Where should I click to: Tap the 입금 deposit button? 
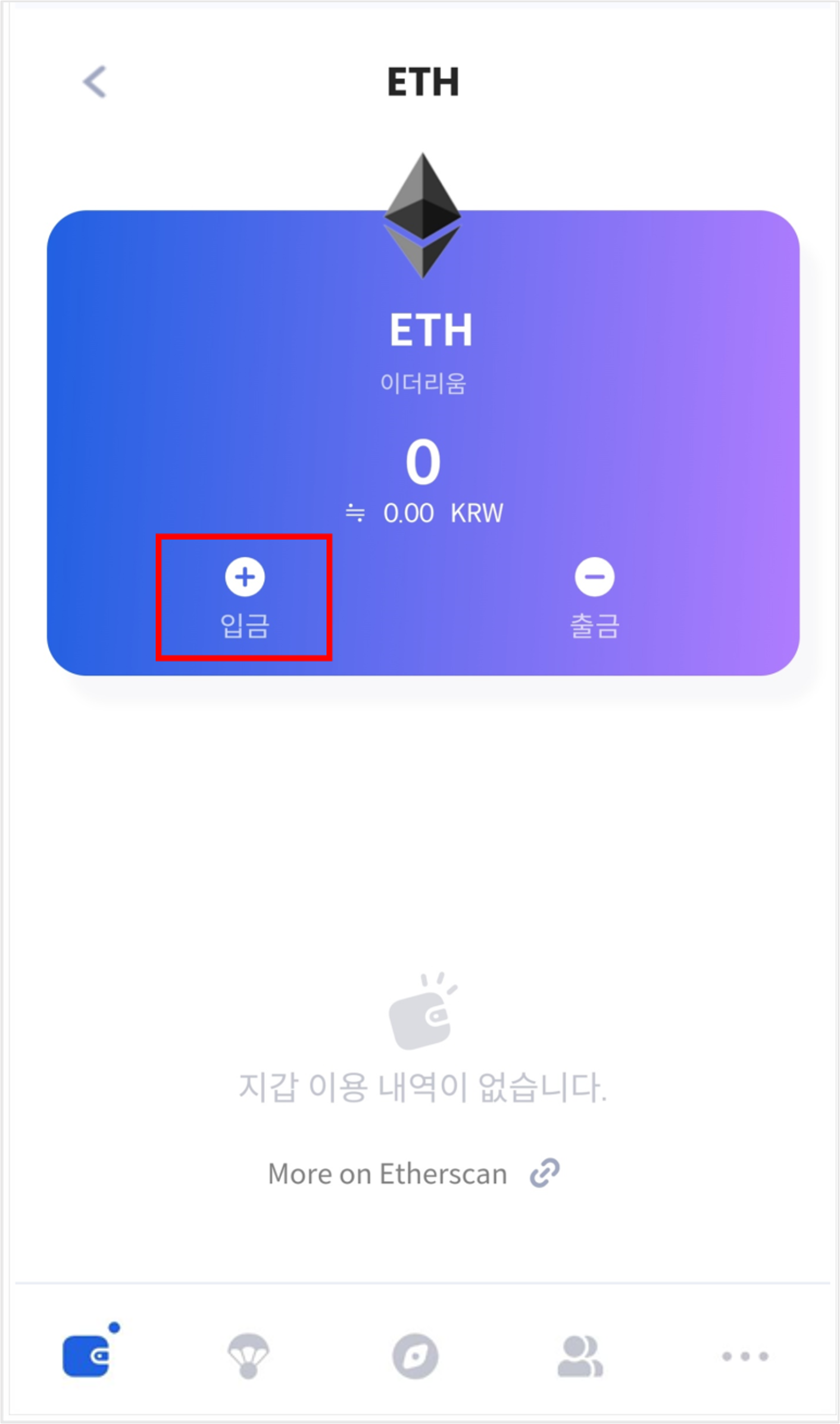coord(244,597)
